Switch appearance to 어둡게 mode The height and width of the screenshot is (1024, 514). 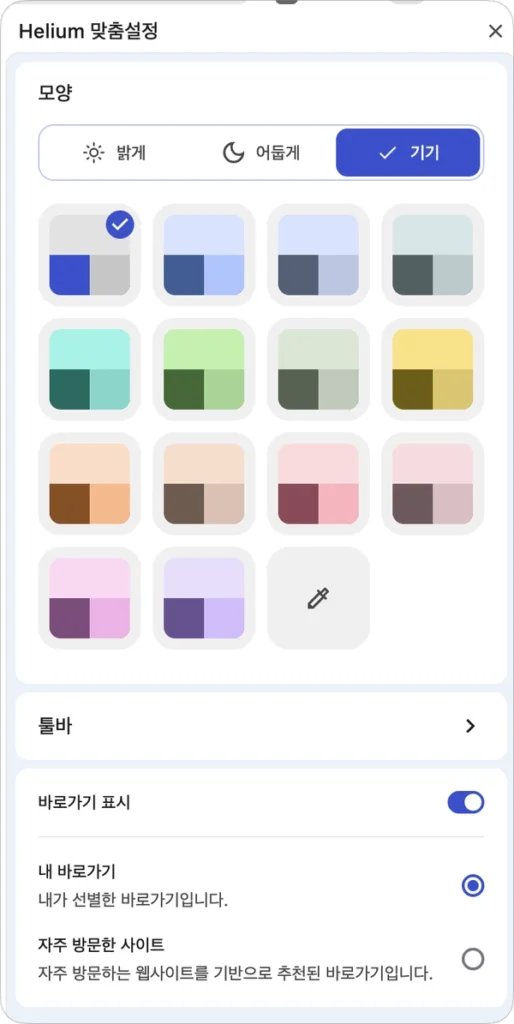click(x=261, y=153)
